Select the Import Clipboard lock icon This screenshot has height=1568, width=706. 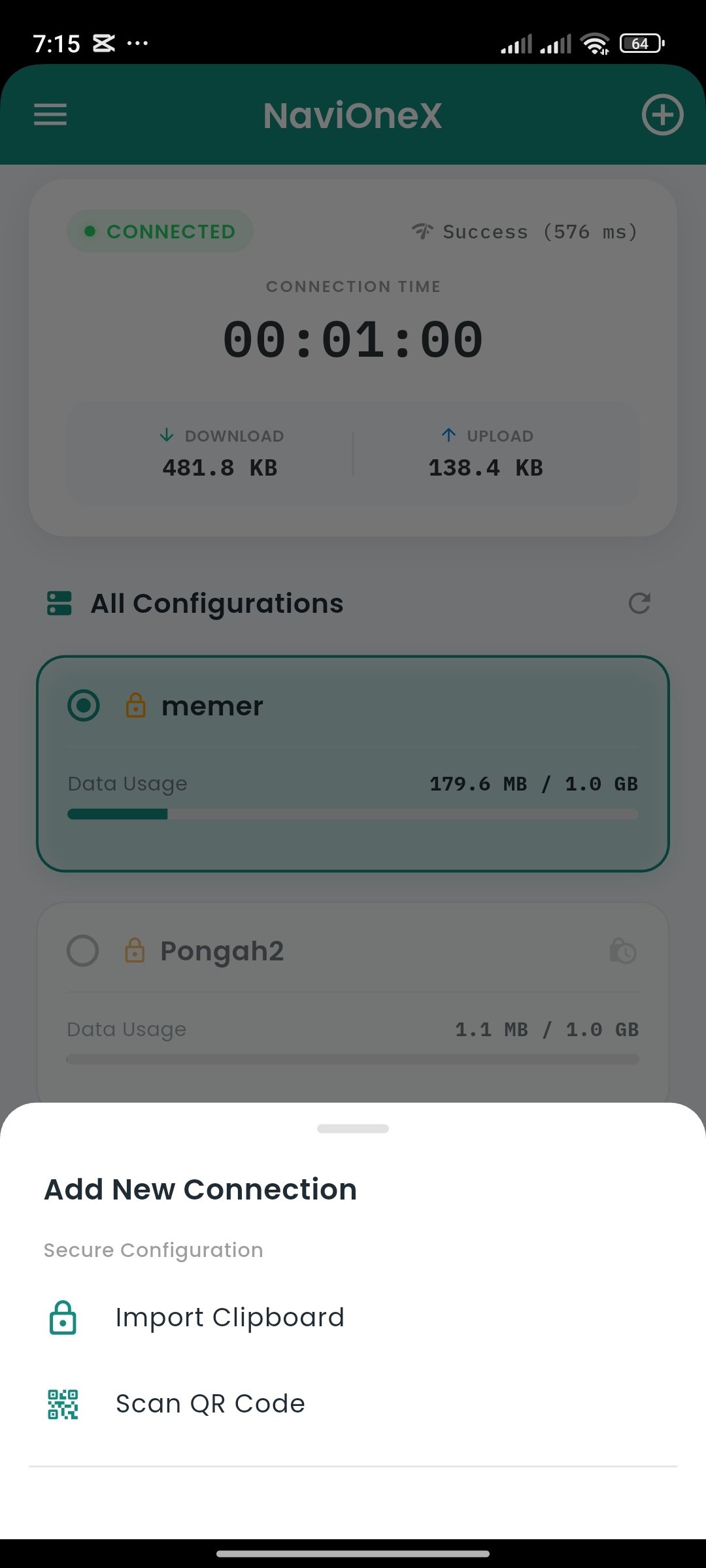(x=61, y=1316)
